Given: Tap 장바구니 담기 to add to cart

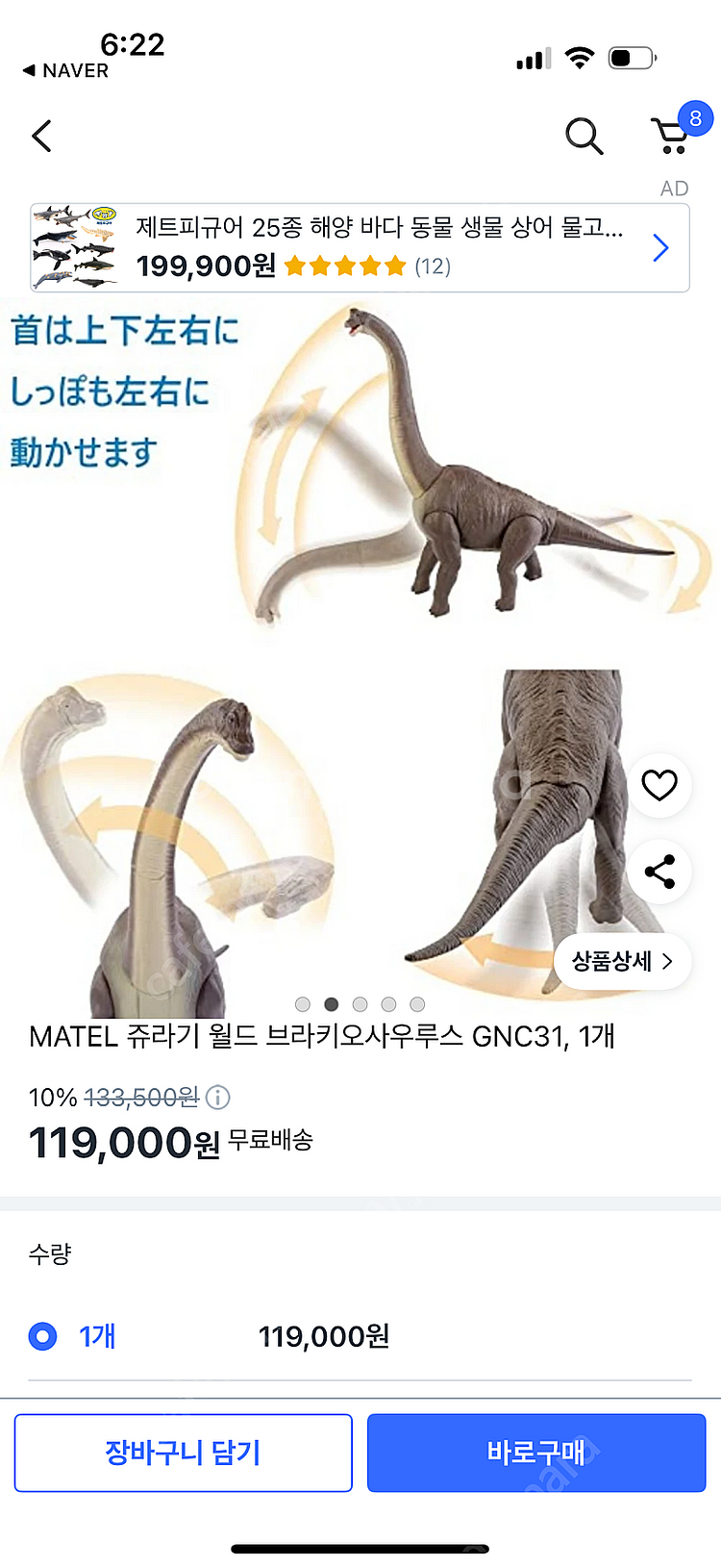Looking at the screenshot, I should 184,1453.
